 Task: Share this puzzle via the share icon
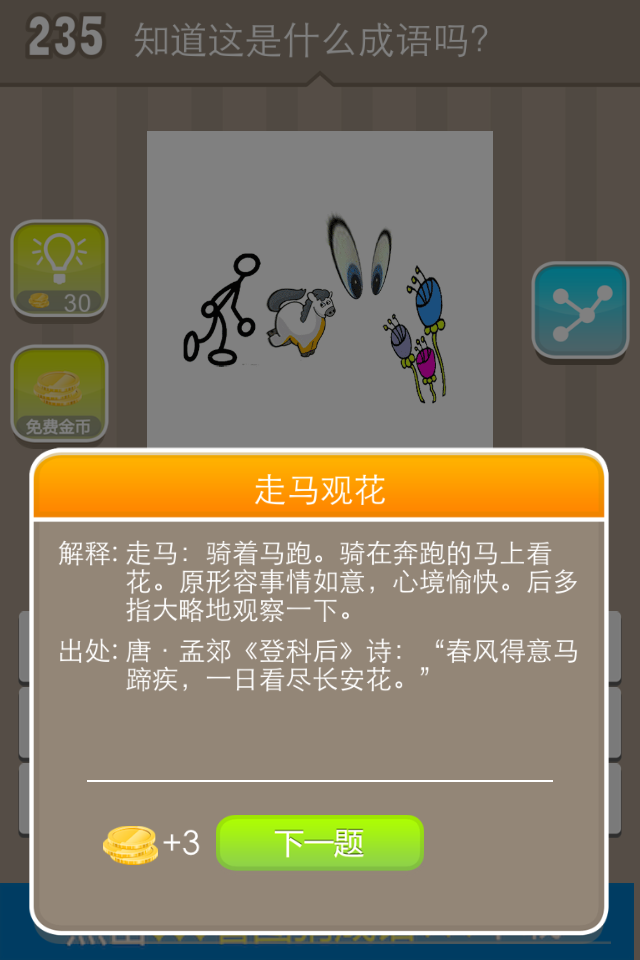point(580,311)
